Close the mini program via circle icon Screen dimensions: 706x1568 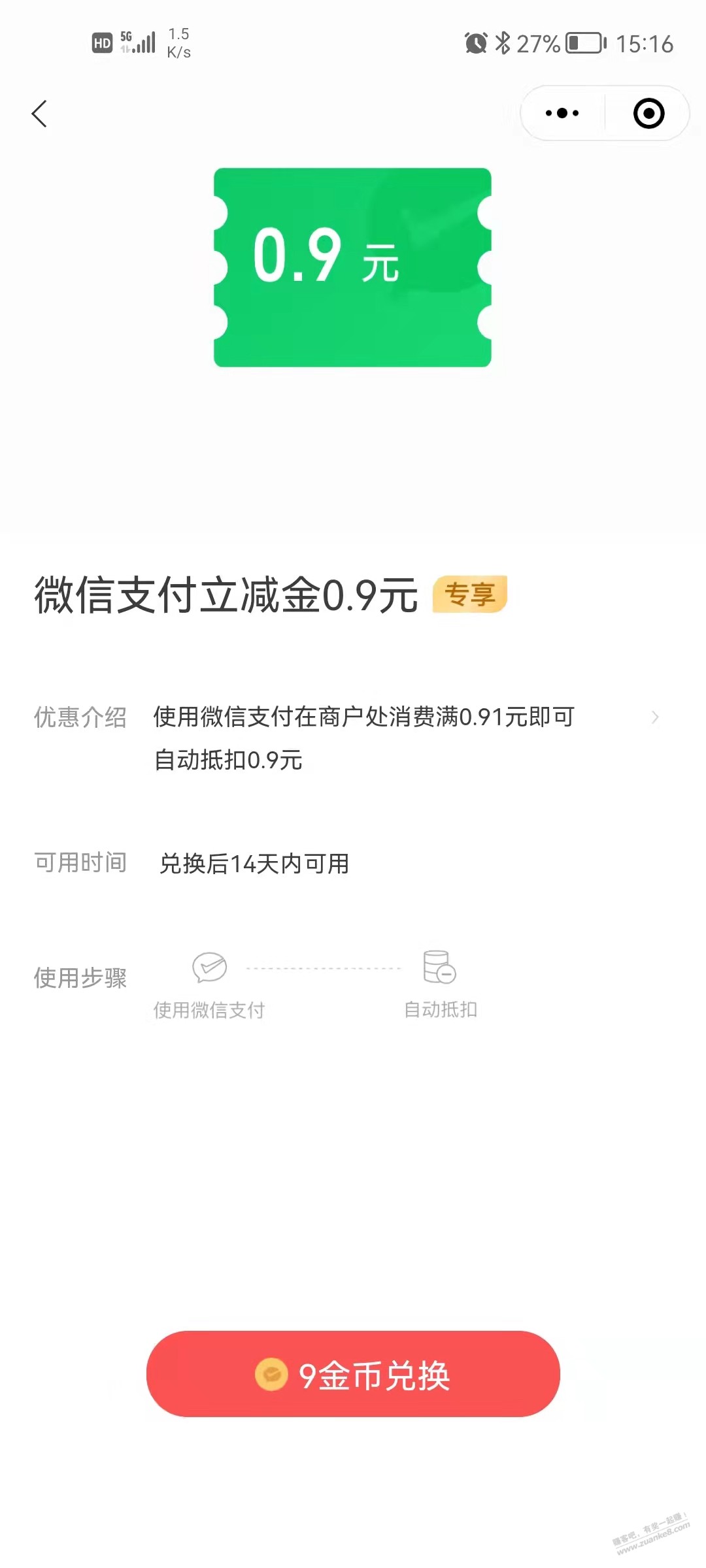[x=648, y=113]
